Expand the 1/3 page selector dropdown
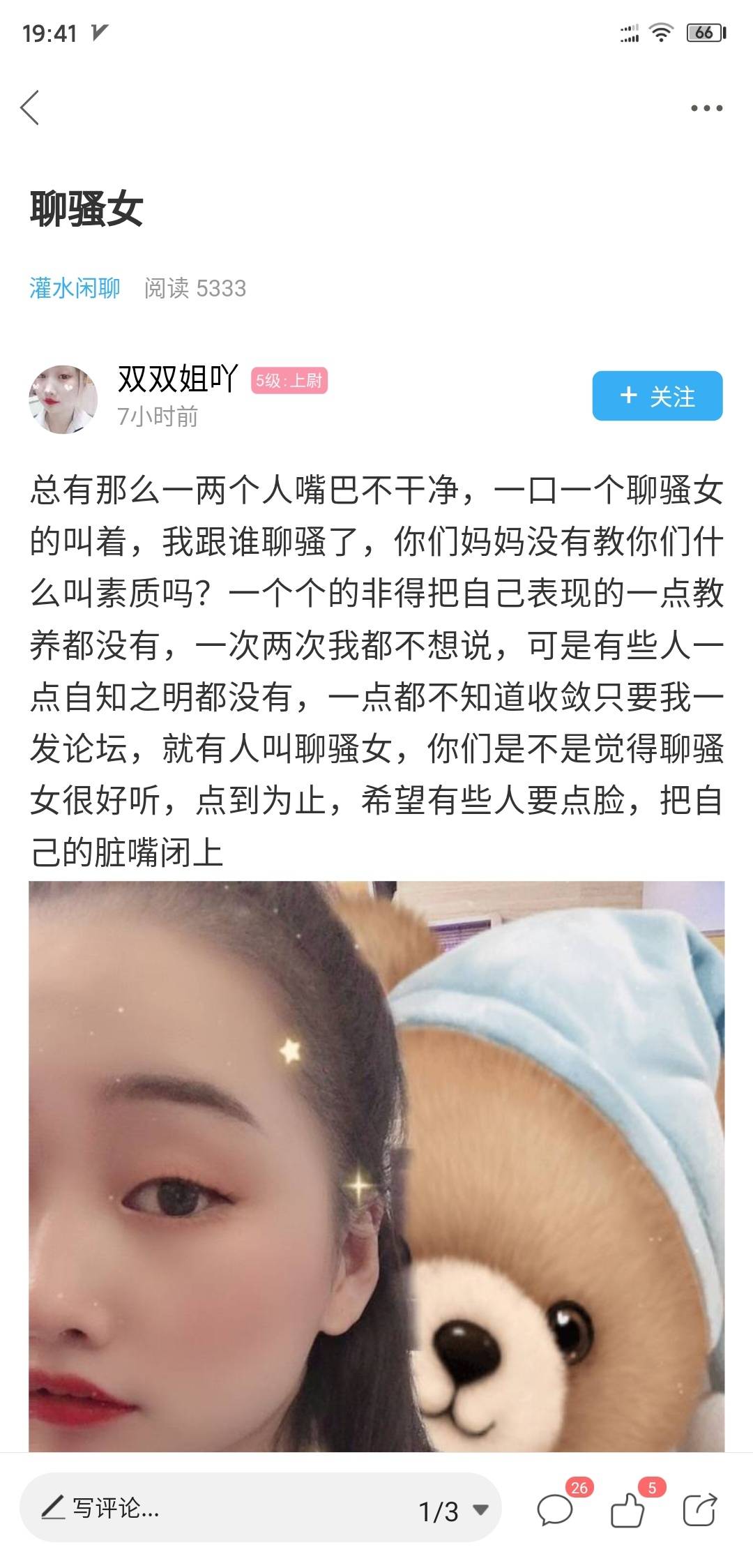 (x=453, y=1511)
